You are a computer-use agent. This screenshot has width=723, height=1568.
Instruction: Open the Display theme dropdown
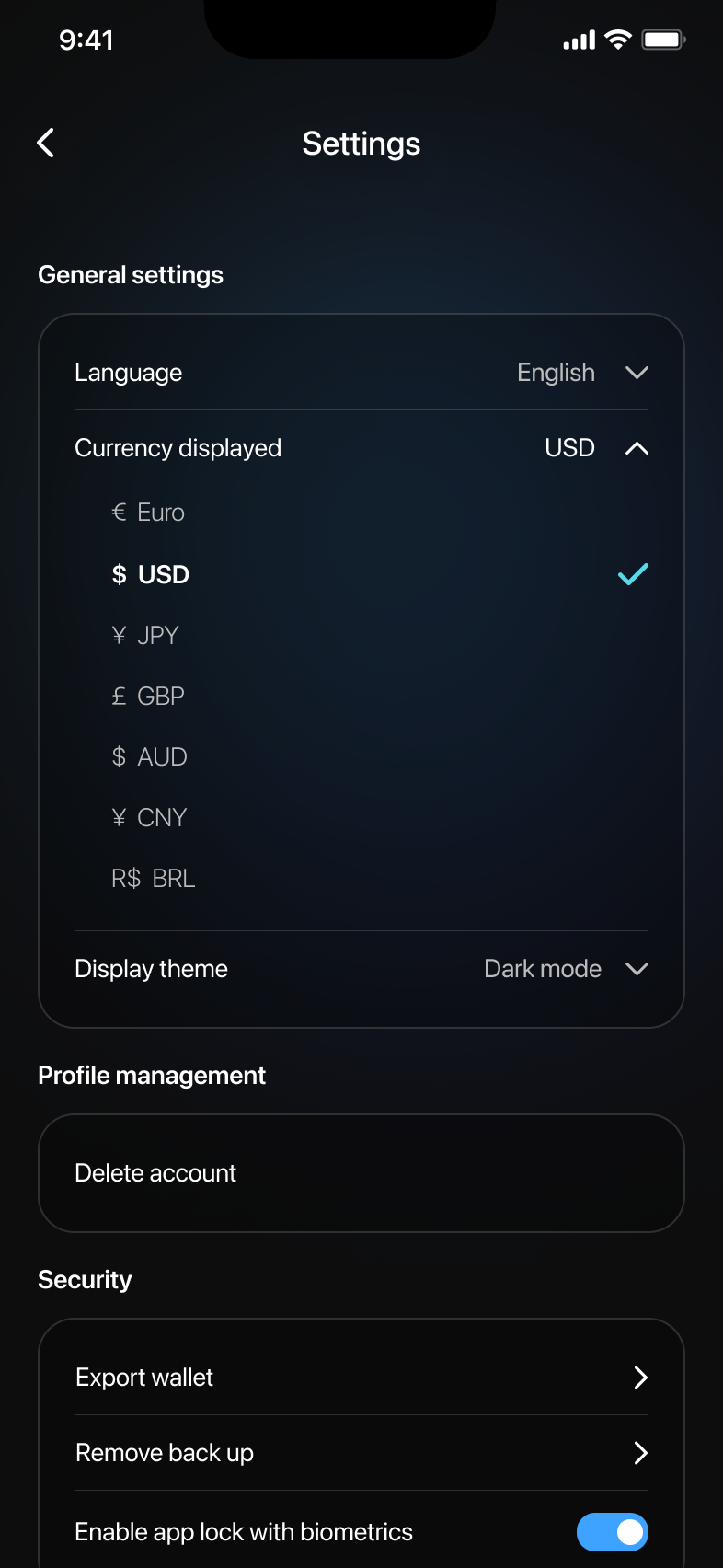[x=637, y=969]
